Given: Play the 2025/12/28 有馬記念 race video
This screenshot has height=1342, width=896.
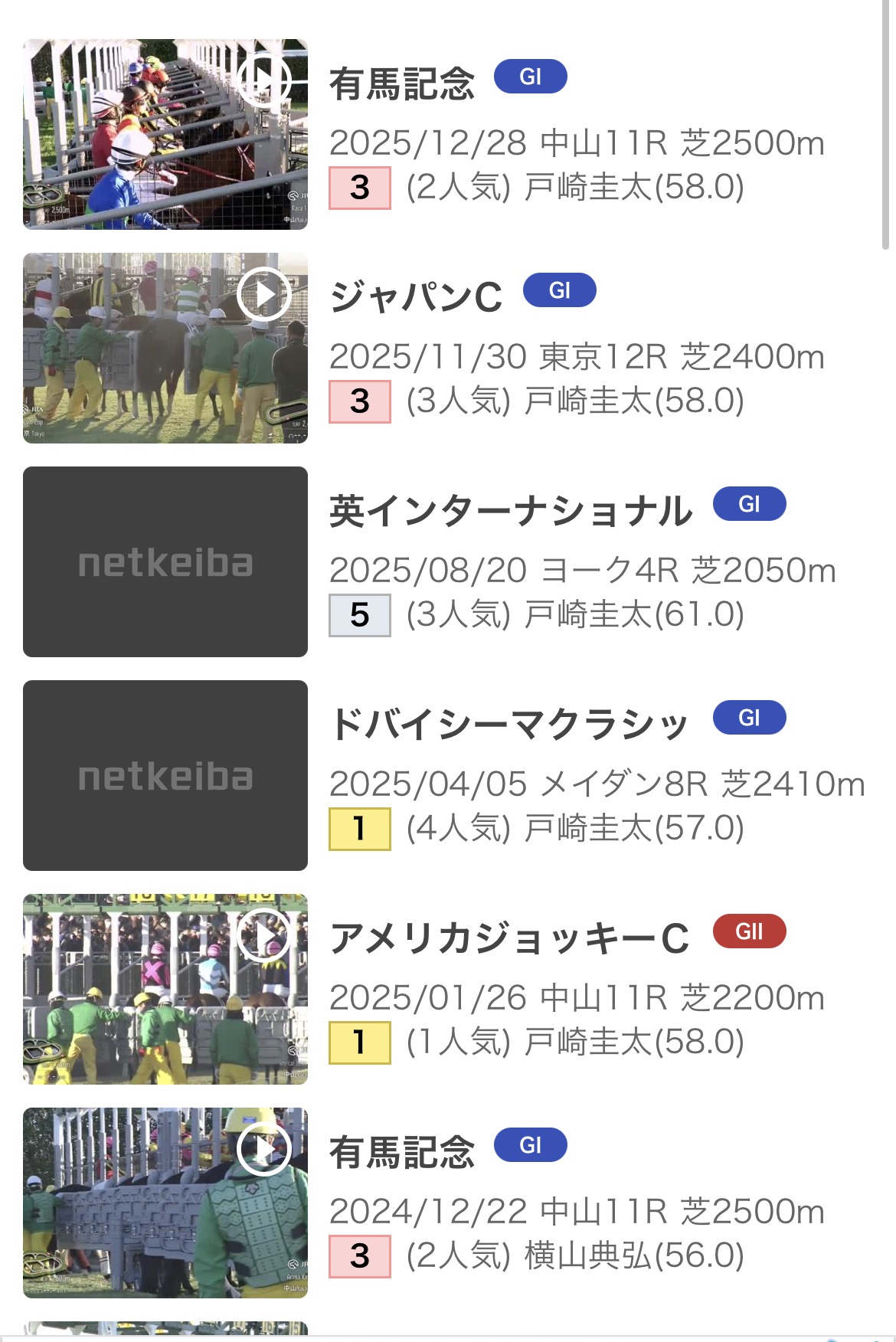Looking at the screenshot, I should click(263, 79).
